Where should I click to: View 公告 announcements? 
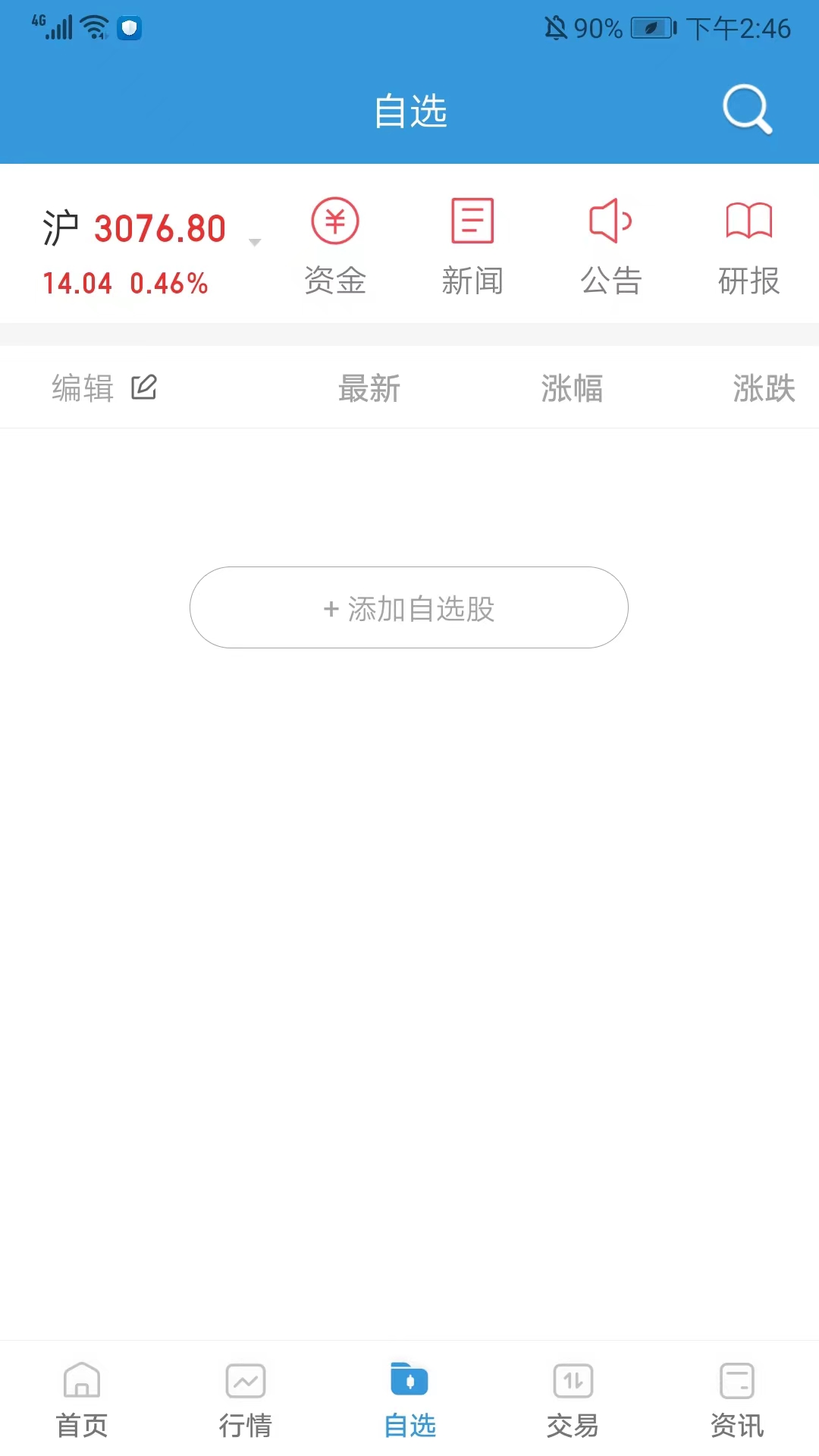pyautogui.click(x=611, y=246)
